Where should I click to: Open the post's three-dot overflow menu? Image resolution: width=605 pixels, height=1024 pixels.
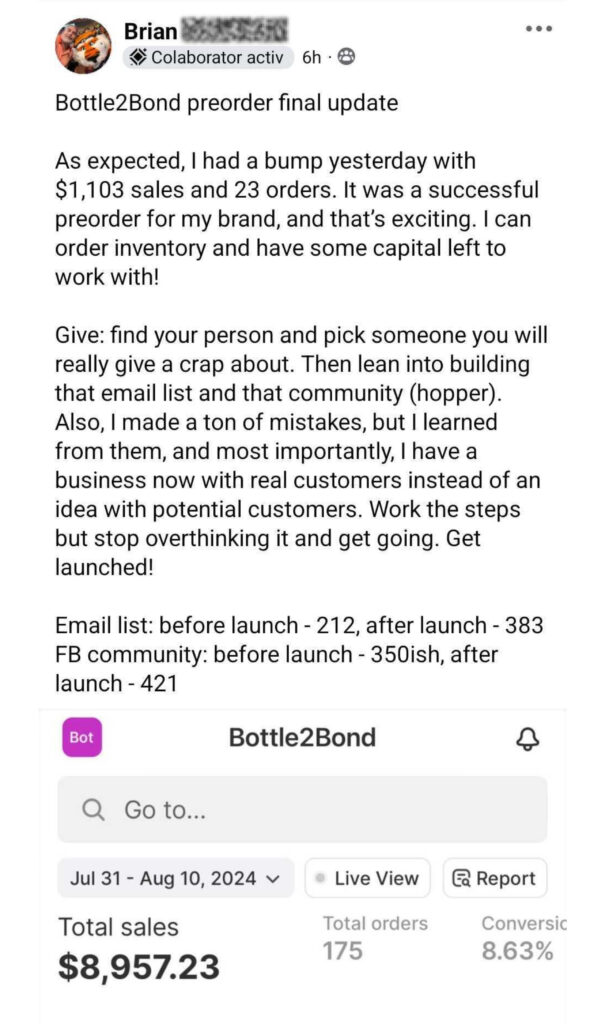tap(539, 29)
